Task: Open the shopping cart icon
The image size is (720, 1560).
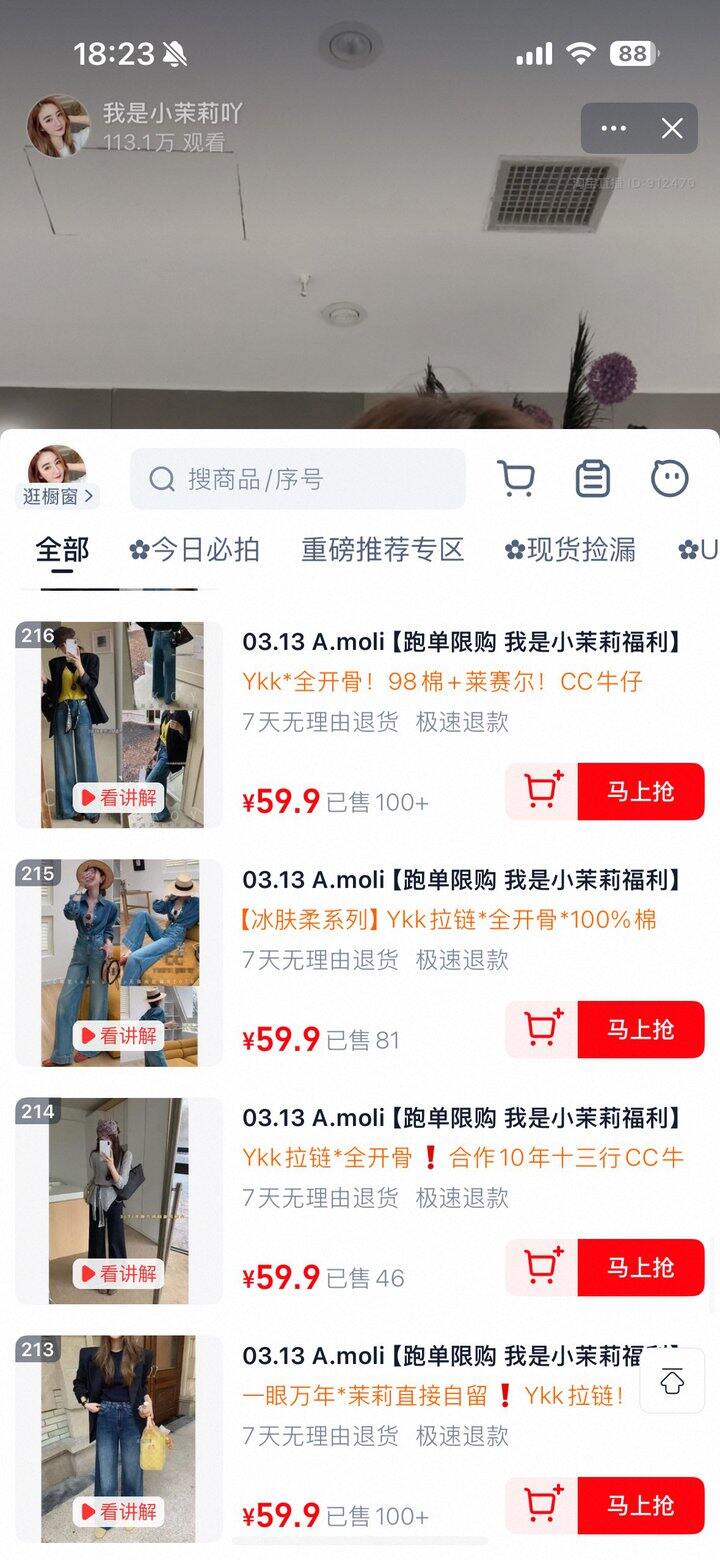Action: [516, 479]
